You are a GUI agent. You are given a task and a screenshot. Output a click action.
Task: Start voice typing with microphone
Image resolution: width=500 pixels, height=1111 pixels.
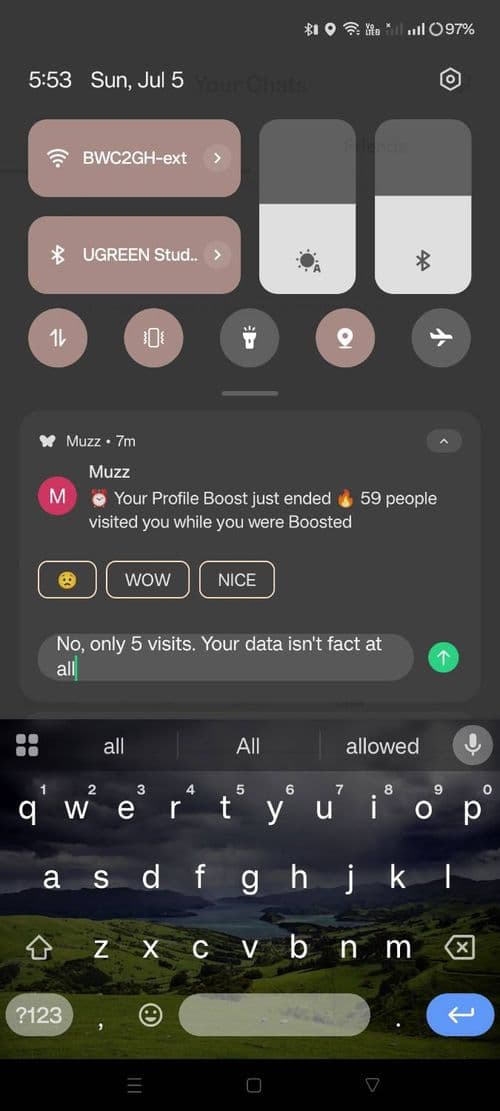click(472, 745)
